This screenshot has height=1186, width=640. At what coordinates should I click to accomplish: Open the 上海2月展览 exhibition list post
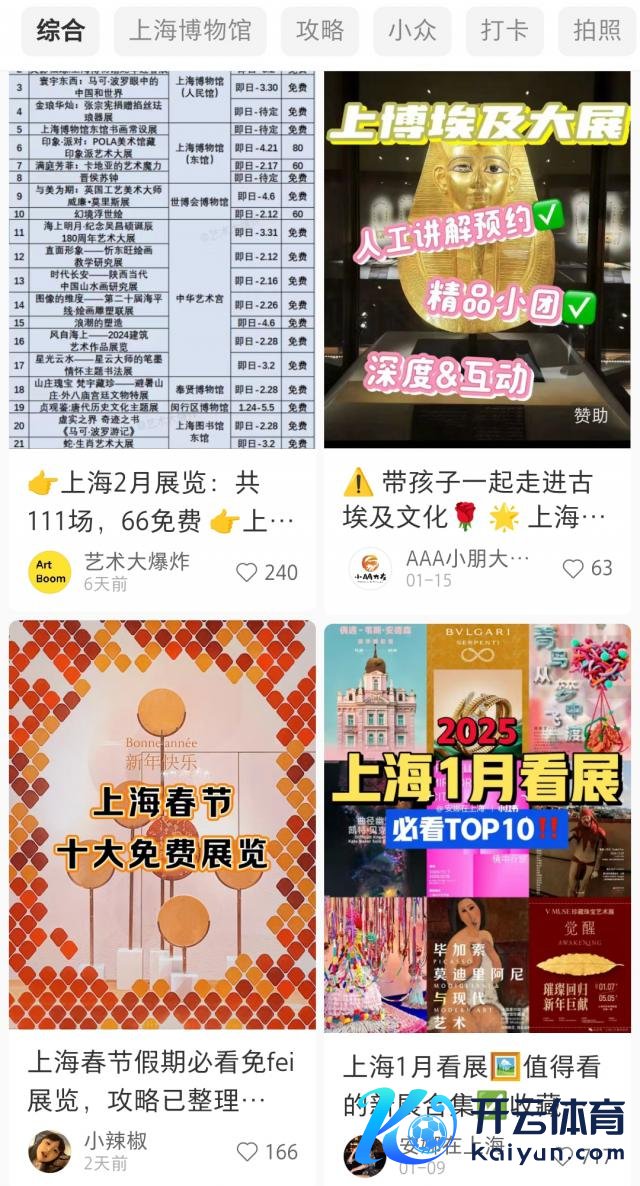click(162, 260)
